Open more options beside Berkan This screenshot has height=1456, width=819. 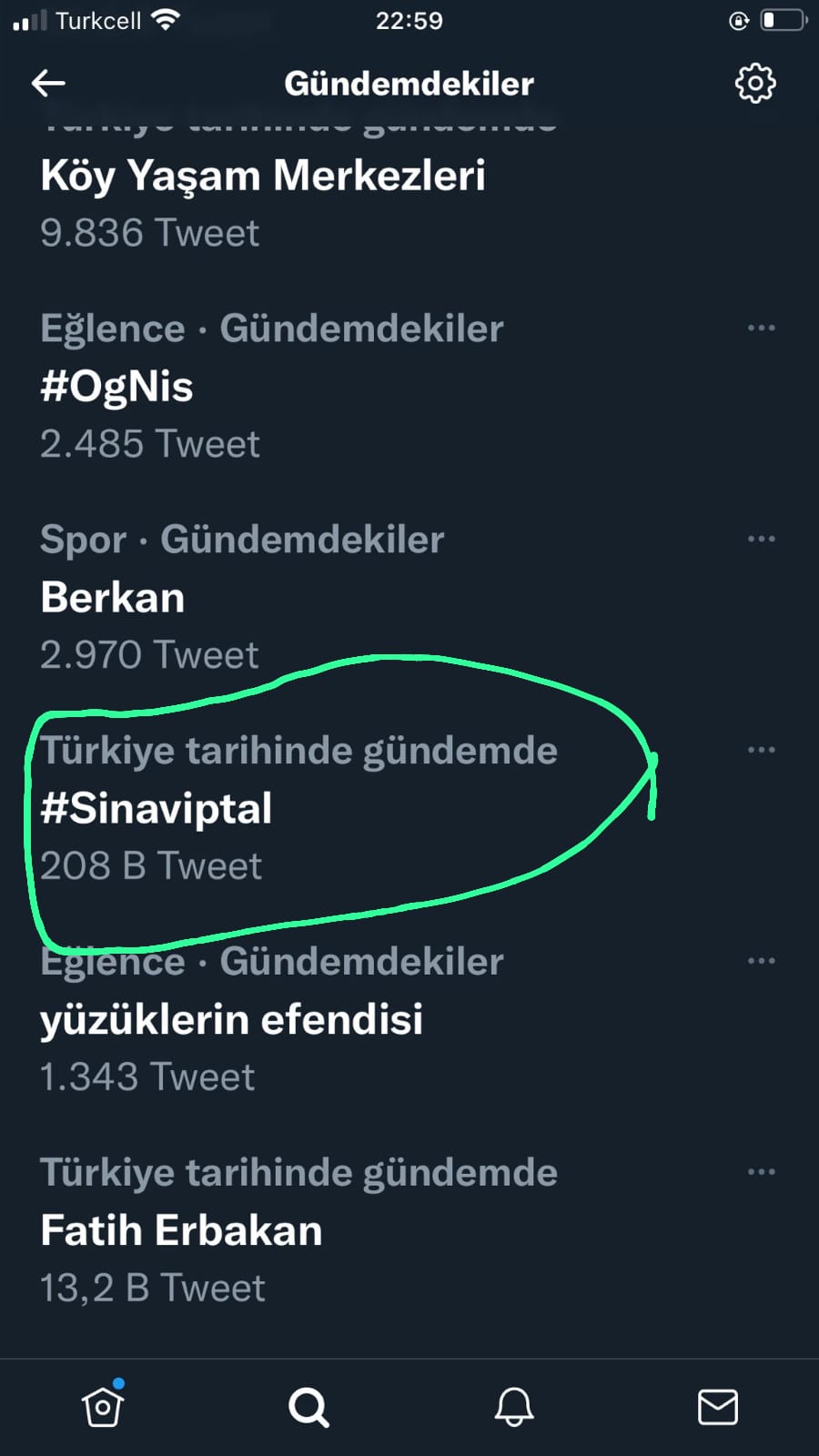762,539
